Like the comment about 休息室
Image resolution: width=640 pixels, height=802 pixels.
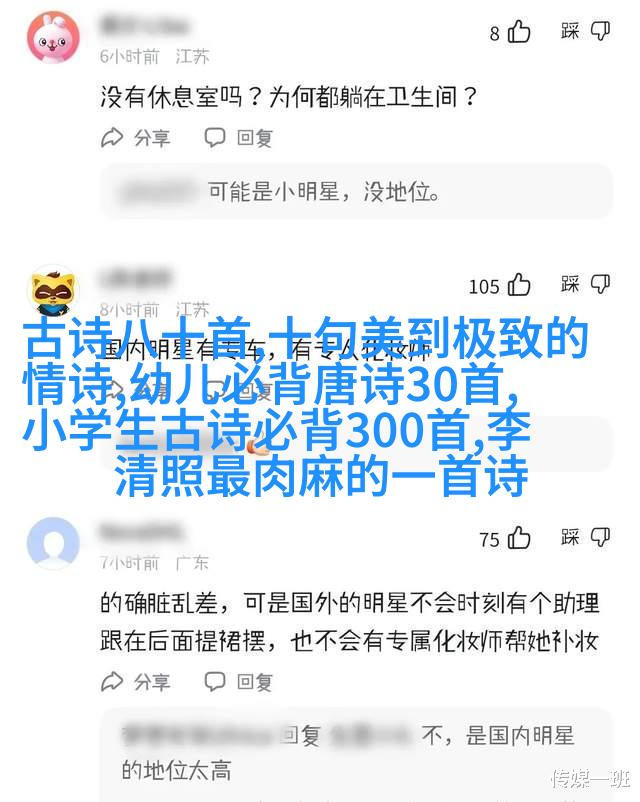(x=518, y=33)
